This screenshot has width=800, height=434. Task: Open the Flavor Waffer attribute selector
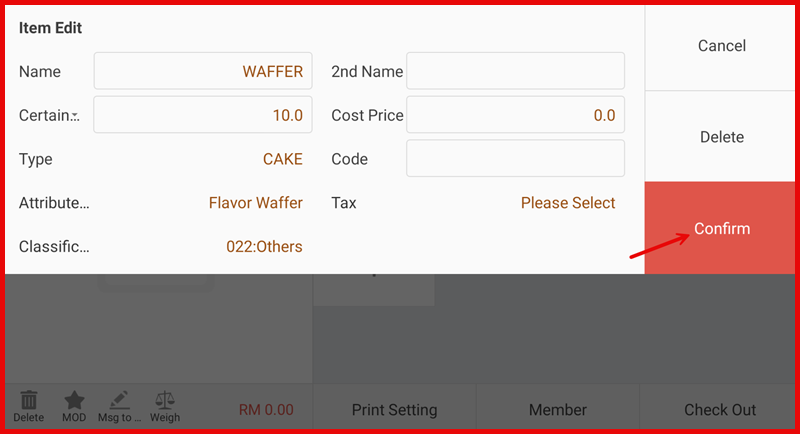tap(255, 203)
